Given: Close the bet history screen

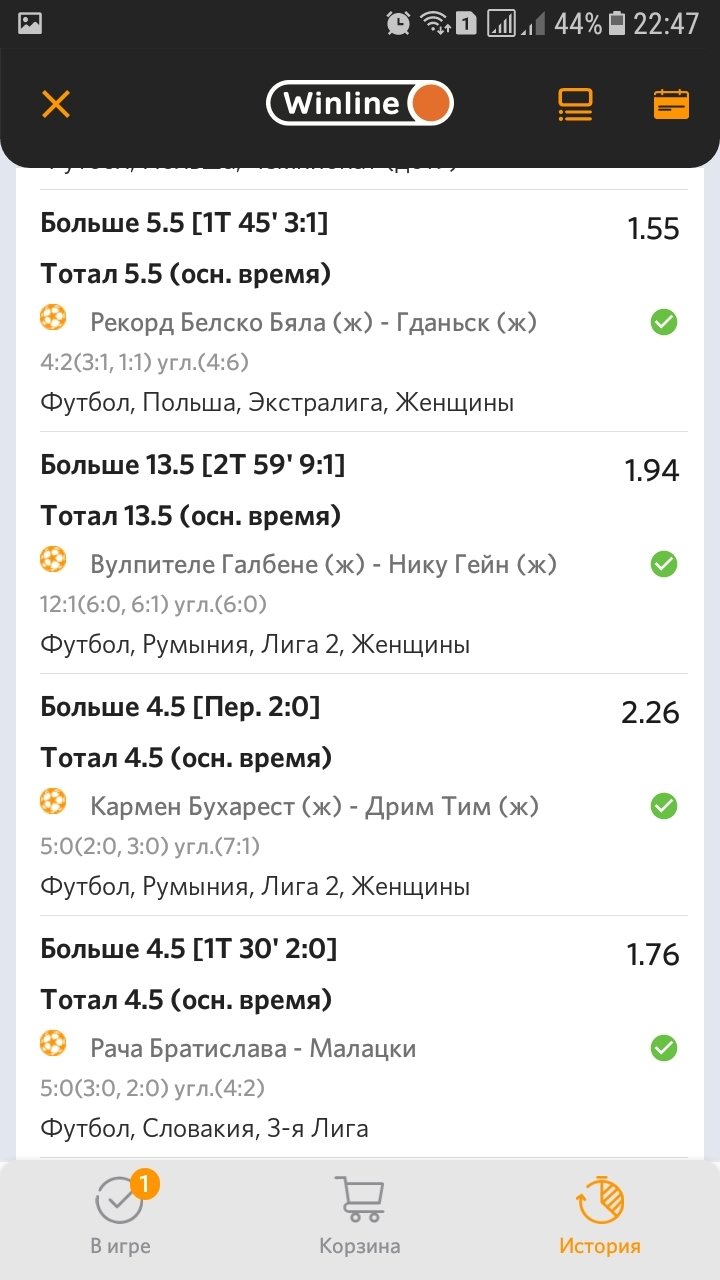Looking at the screenshot, I should pyautogui.click(x=56, y=104).
